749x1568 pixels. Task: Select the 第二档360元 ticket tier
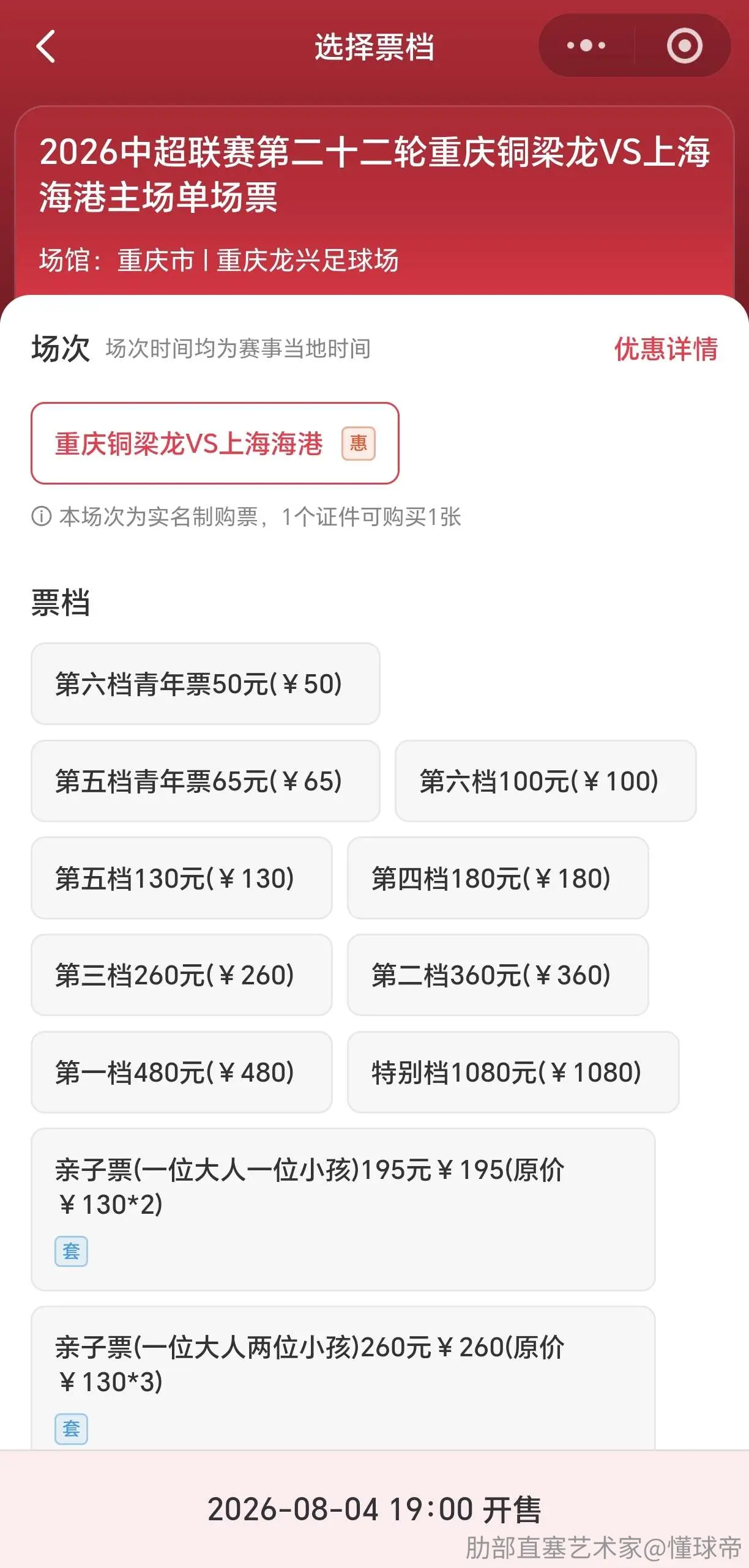[x=497, y=975]
